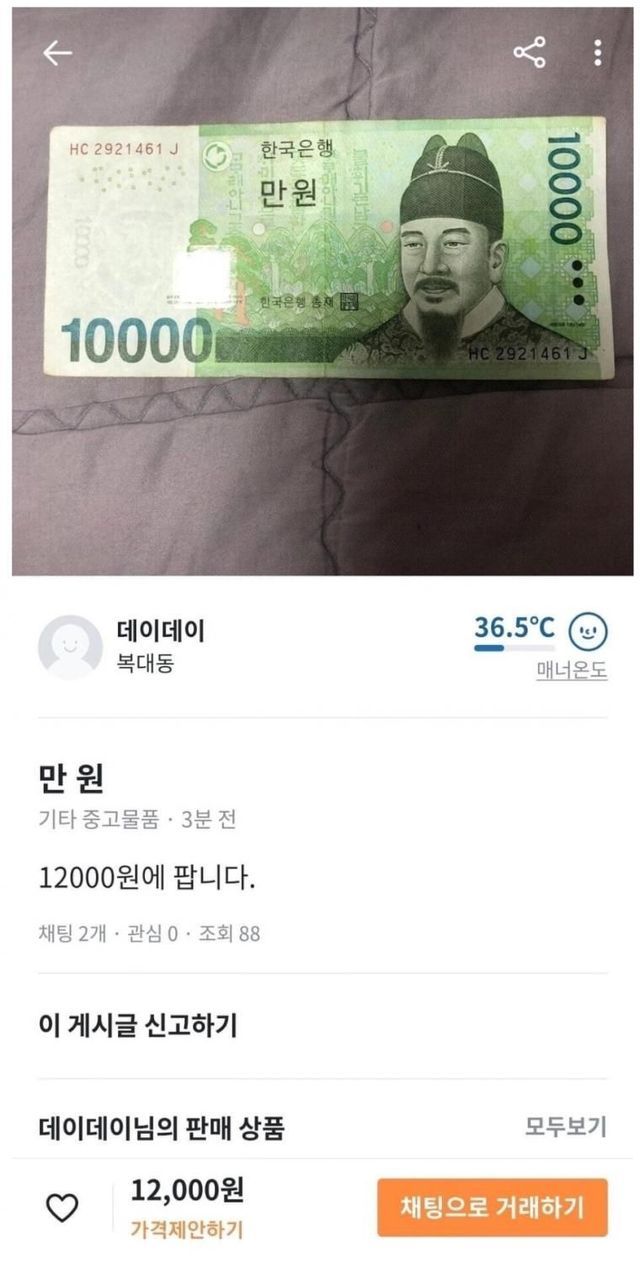Share this listing
Screen dimensions: 640x1280
click(x=529, y=53)
